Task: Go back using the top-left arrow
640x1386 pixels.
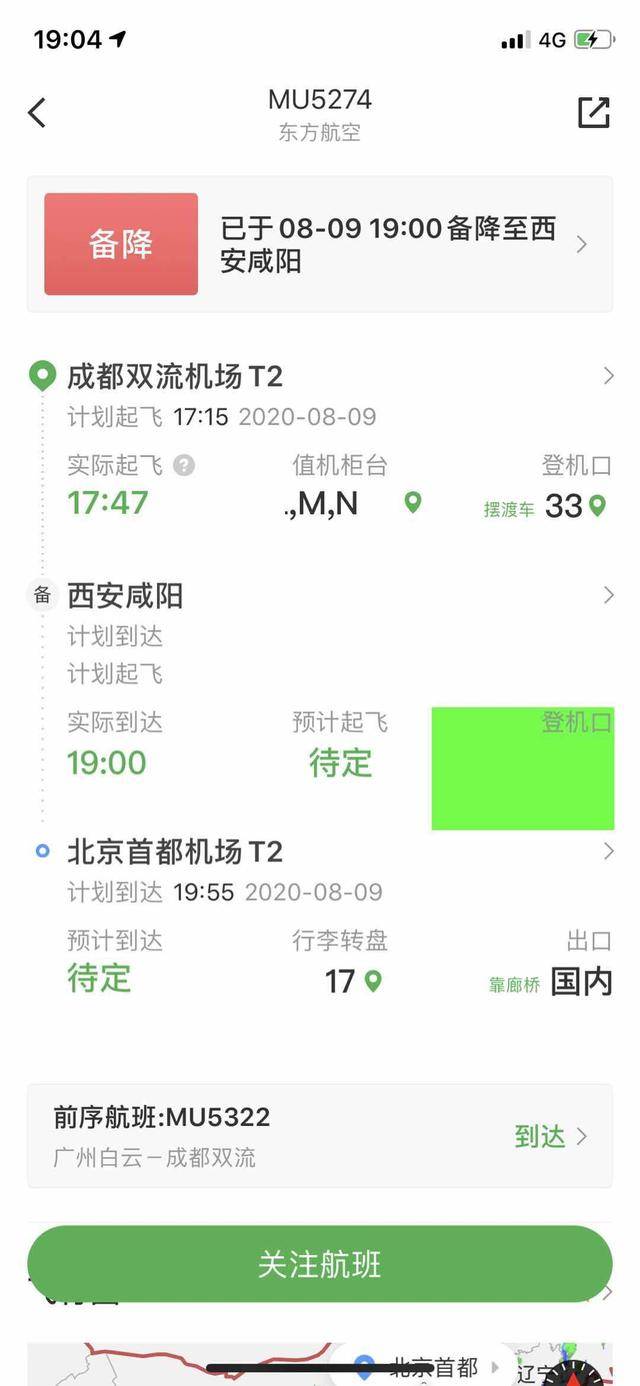Action: [37, 113]
